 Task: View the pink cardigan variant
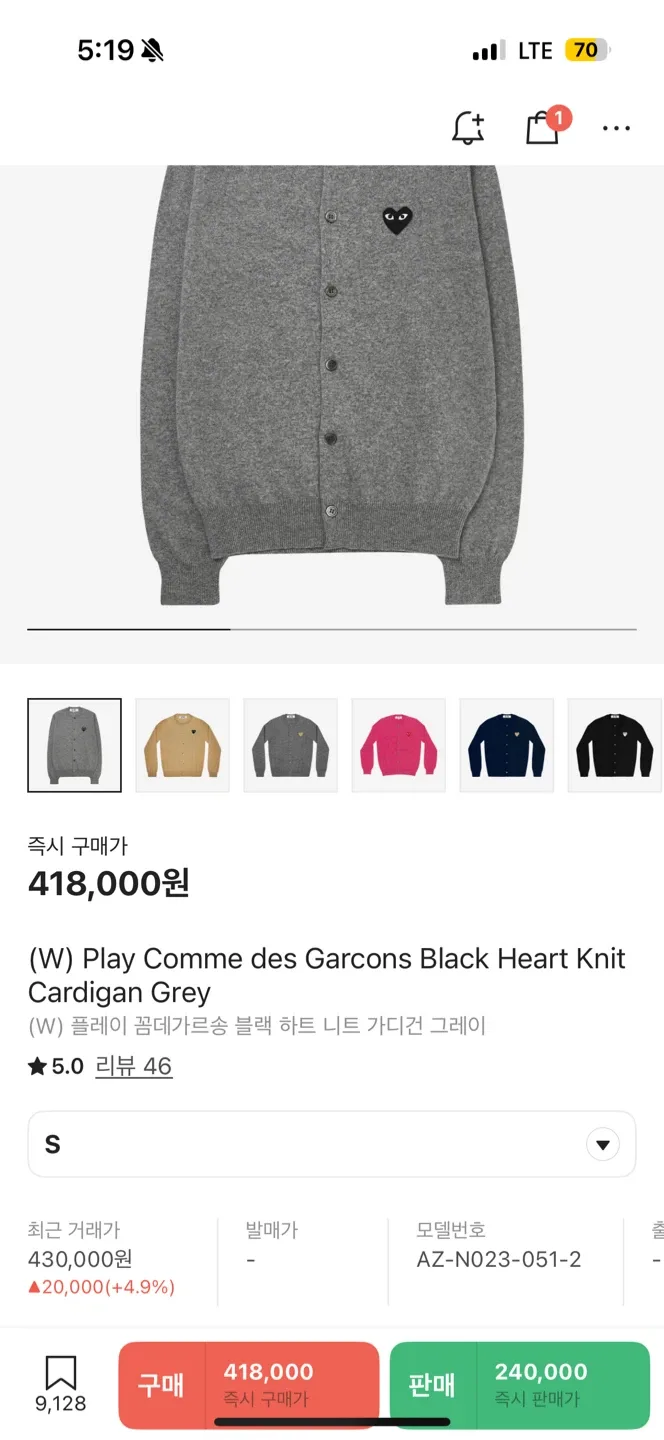tap(398, 745)
